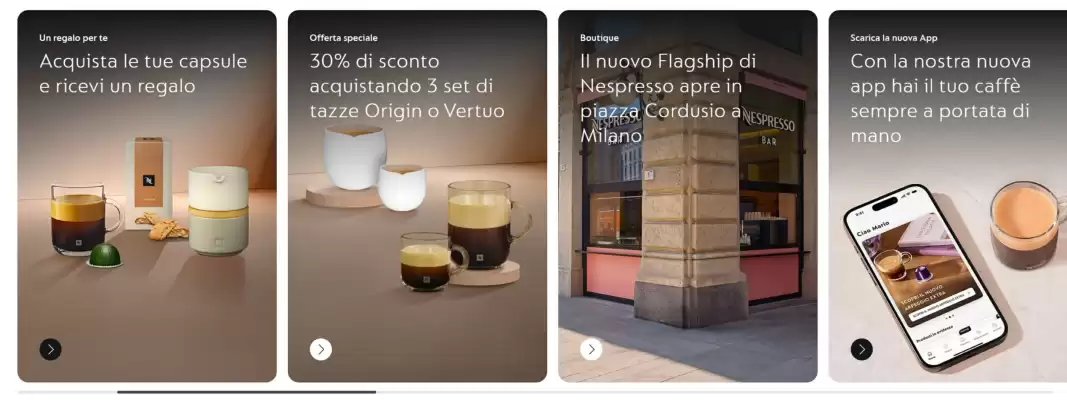The width and height of the screenshot is (1067, 400).
Task: Open the 'Scarica la nuova App' card
Action: [945, 200]
